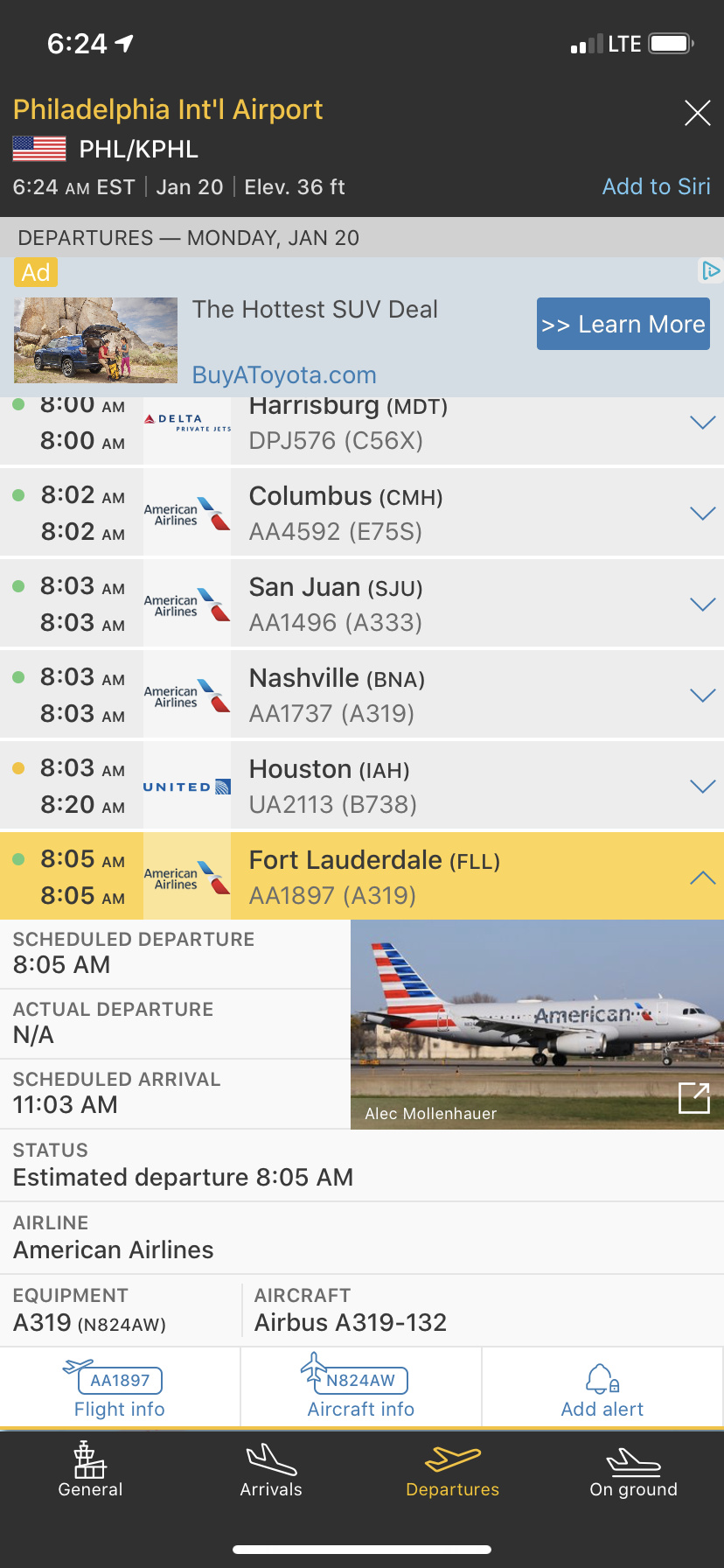The image size is (724, 1568).
Task: Open Flight info for AA1897
Action: 120,1389
